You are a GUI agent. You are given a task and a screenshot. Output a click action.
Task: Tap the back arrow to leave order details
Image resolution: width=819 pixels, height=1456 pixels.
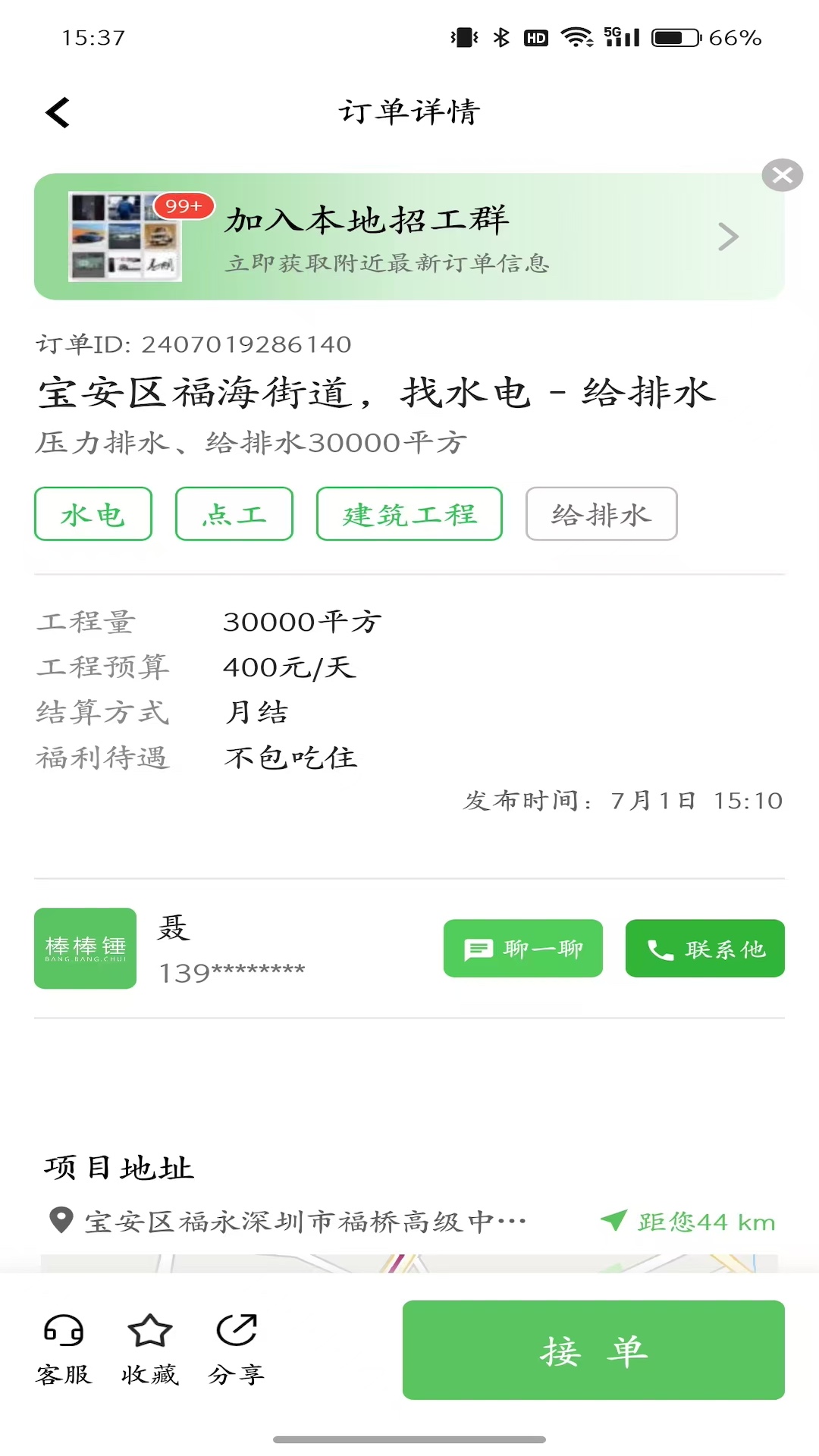tap(55, 112)
